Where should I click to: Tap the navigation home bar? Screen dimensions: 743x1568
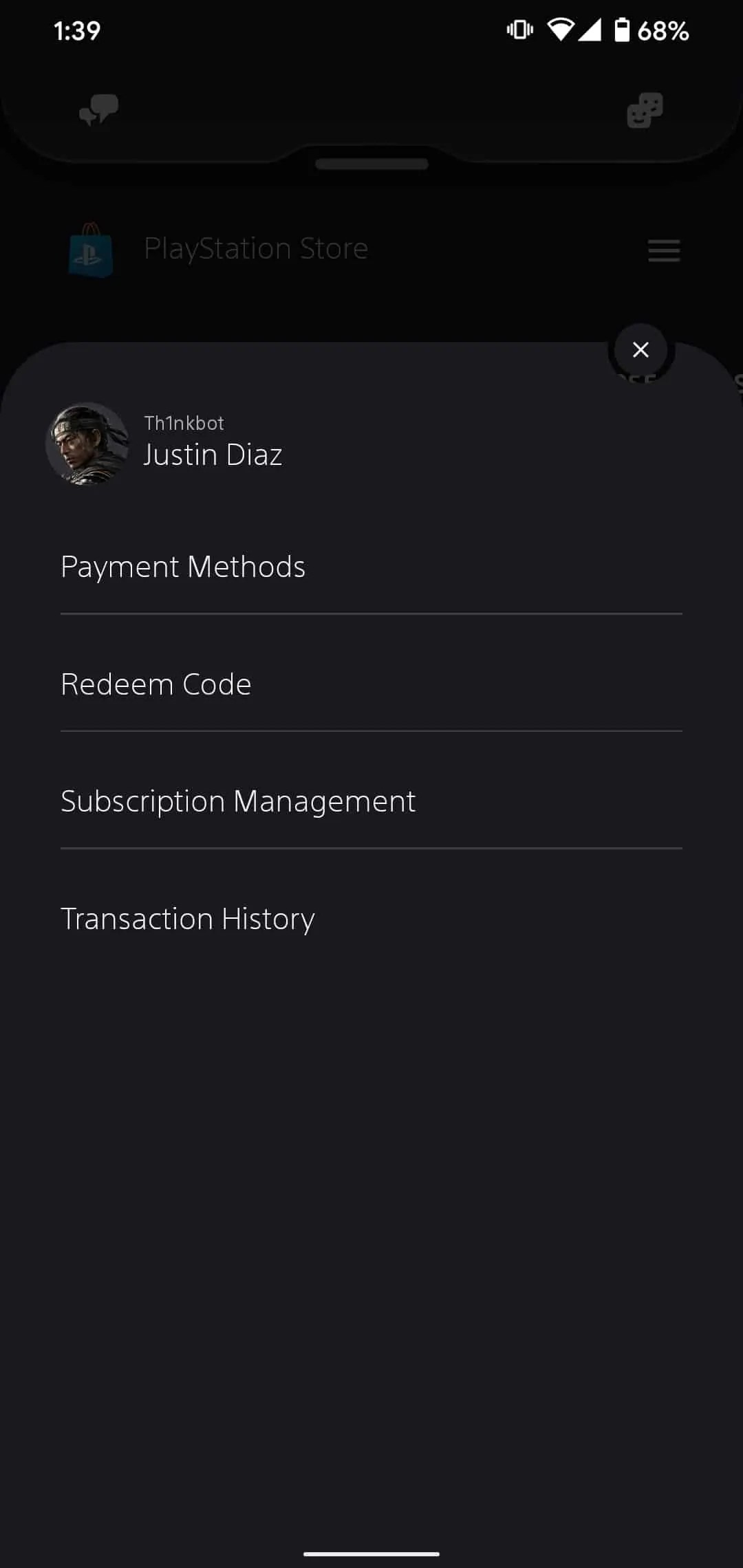tap(371, 1551)
